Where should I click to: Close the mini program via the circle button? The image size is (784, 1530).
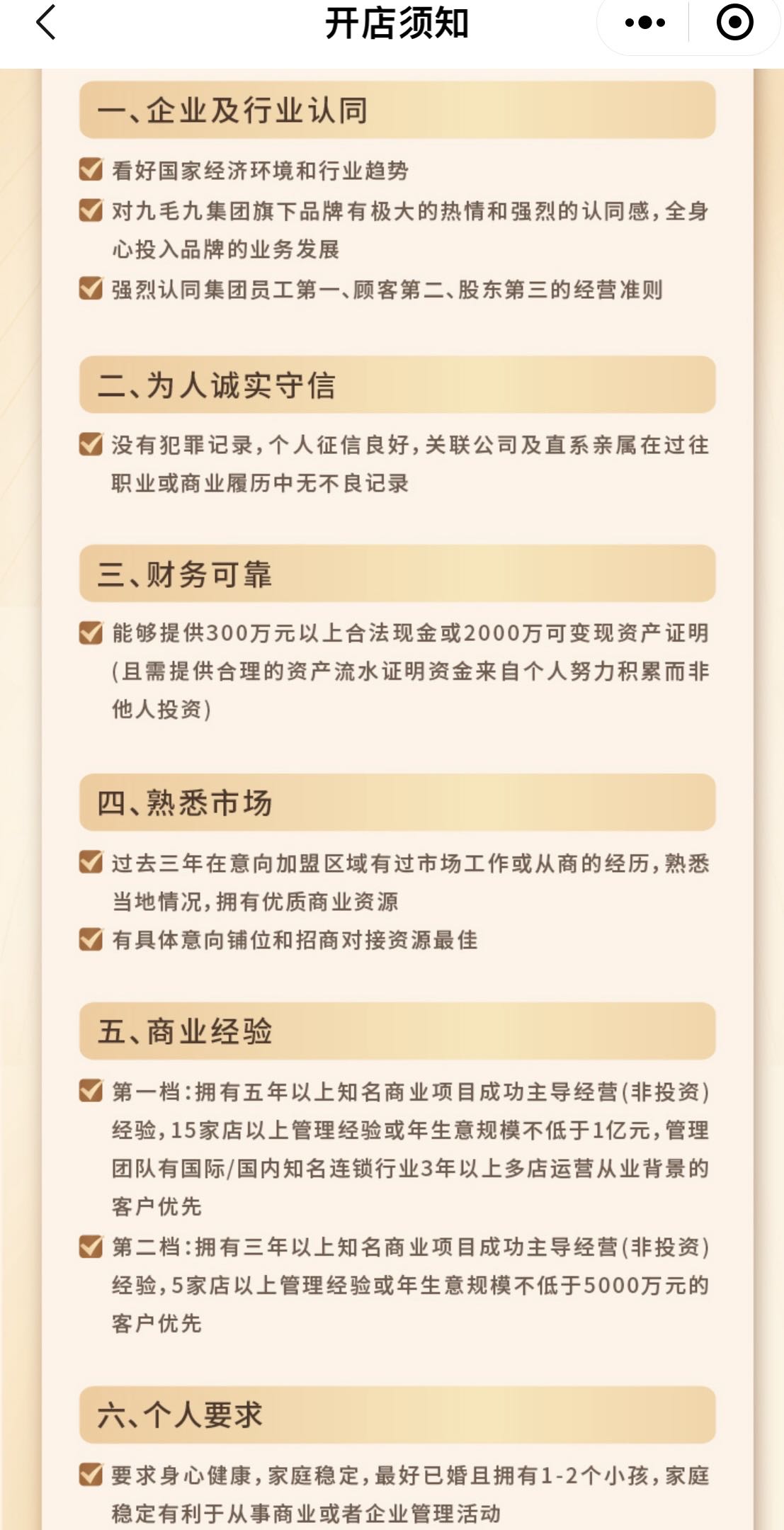click(734, 23)
